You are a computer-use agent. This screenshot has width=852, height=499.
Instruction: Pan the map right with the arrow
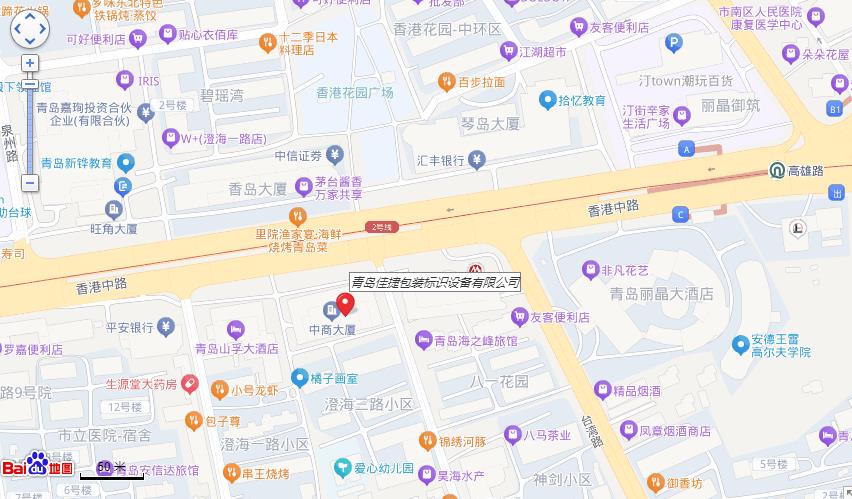coord(43,29)
